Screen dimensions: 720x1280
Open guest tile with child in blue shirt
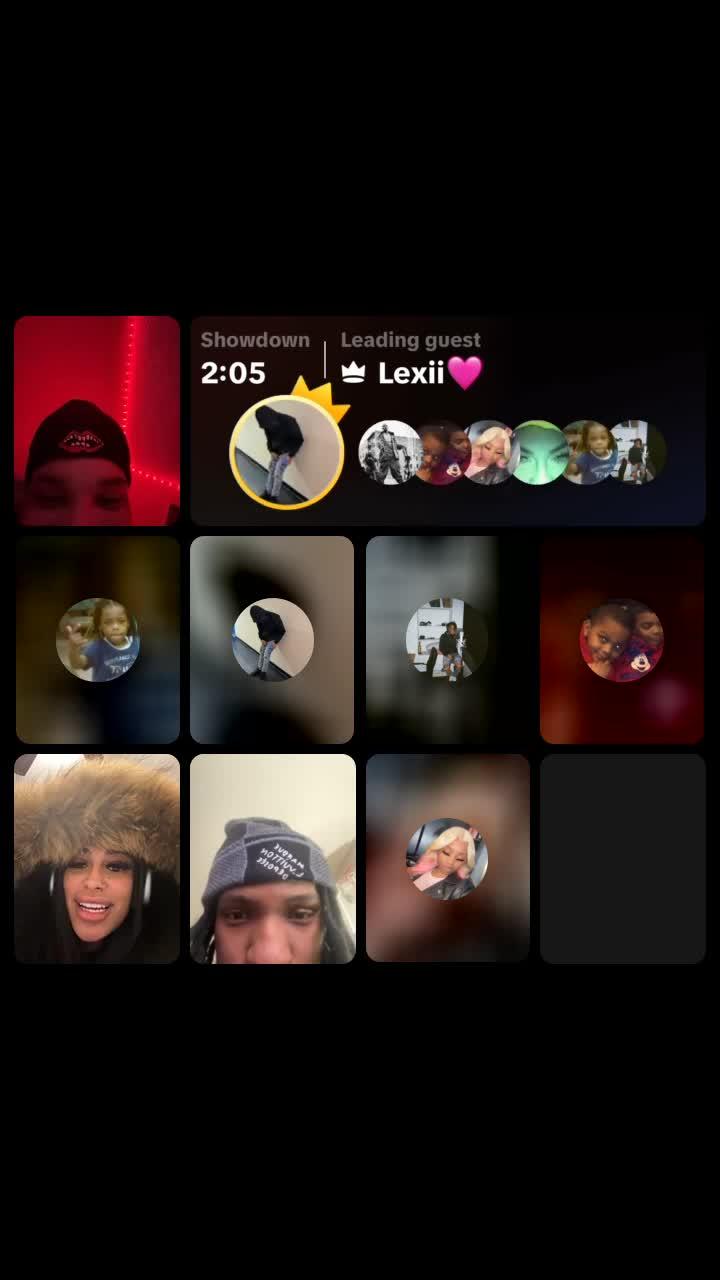pyautogui.click(x=97, y=640)
